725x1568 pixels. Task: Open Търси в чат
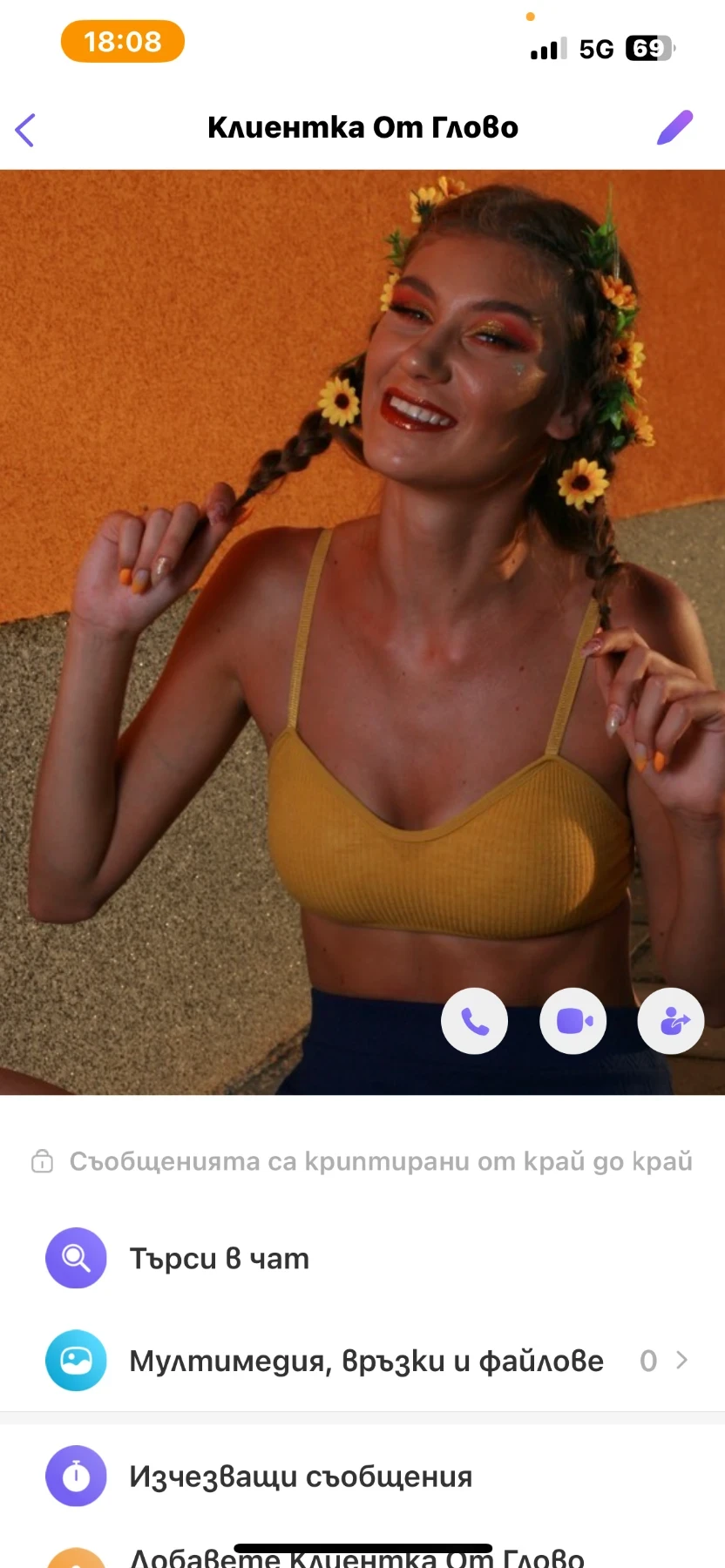point(219,1259)
